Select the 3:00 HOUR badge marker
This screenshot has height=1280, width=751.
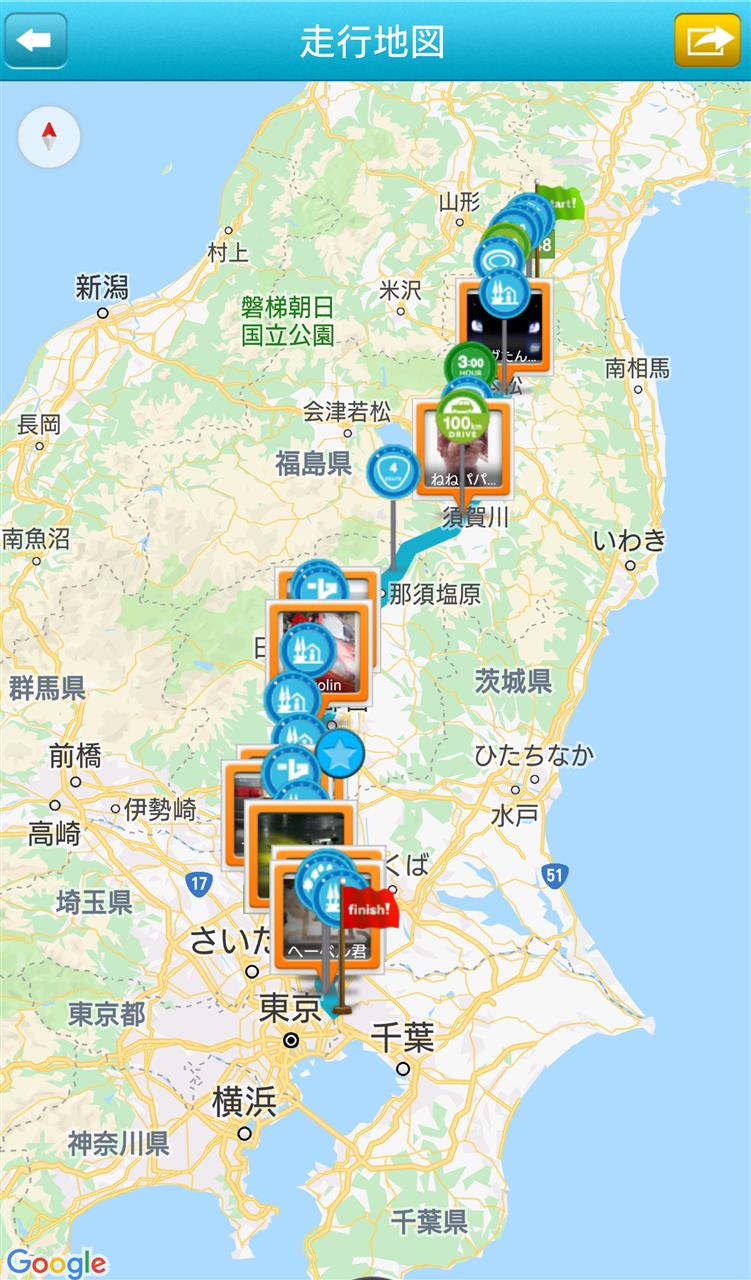(x=470, y=362)
